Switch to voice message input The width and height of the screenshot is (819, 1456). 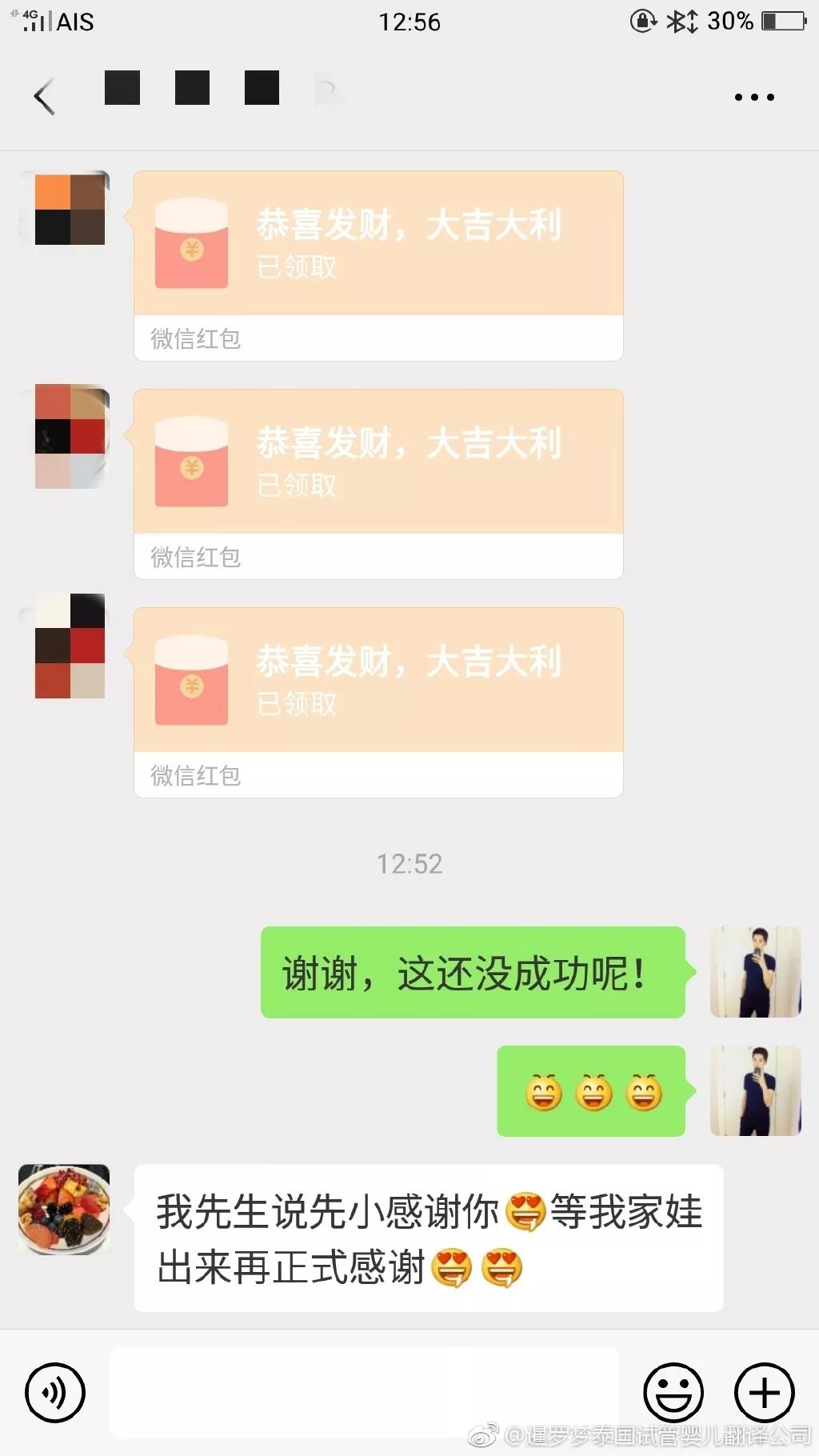[54, 1392]
